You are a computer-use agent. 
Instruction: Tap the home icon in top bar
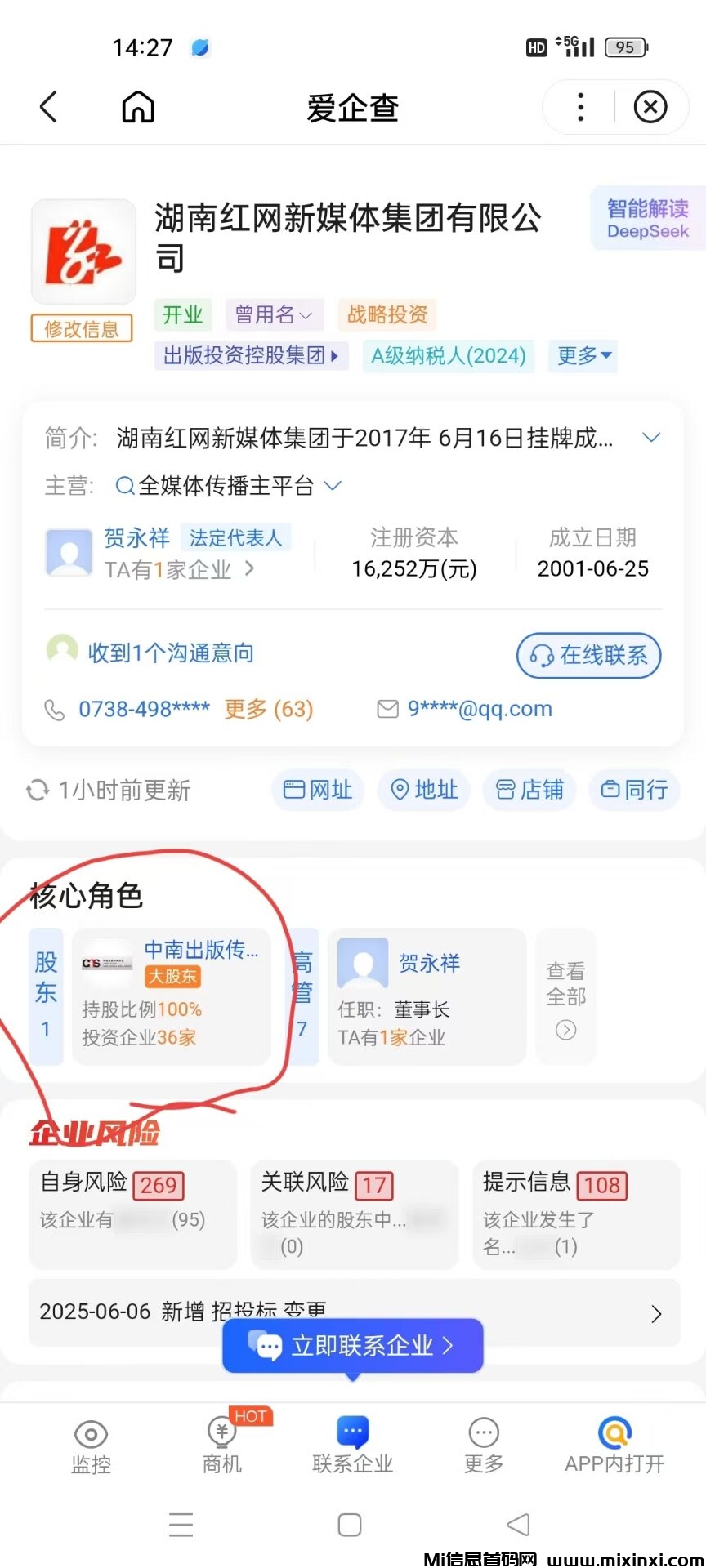click(x=137, y=106)
